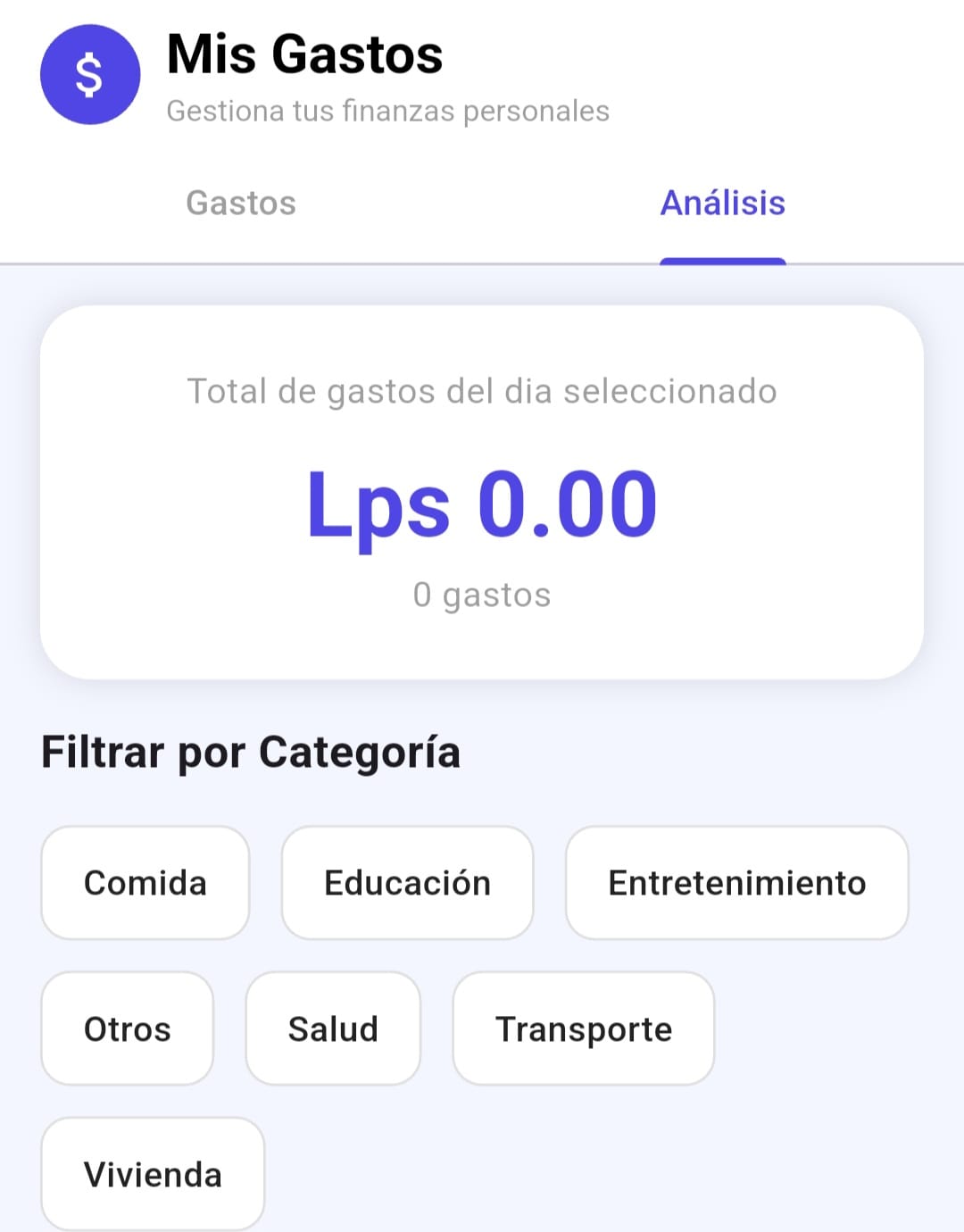
Task: Filter expenses by Transporte
Action: tap(583, 1028)
